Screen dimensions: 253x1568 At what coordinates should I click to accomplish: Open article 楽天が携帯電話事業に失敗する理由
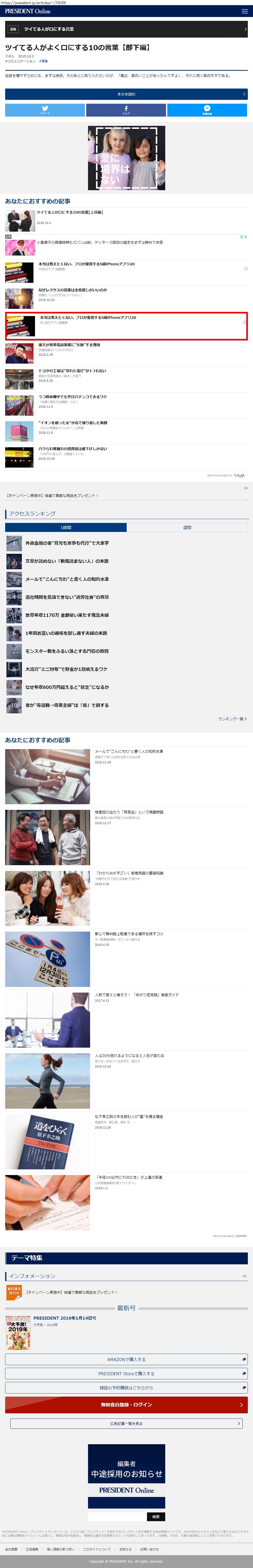(69, 345)
